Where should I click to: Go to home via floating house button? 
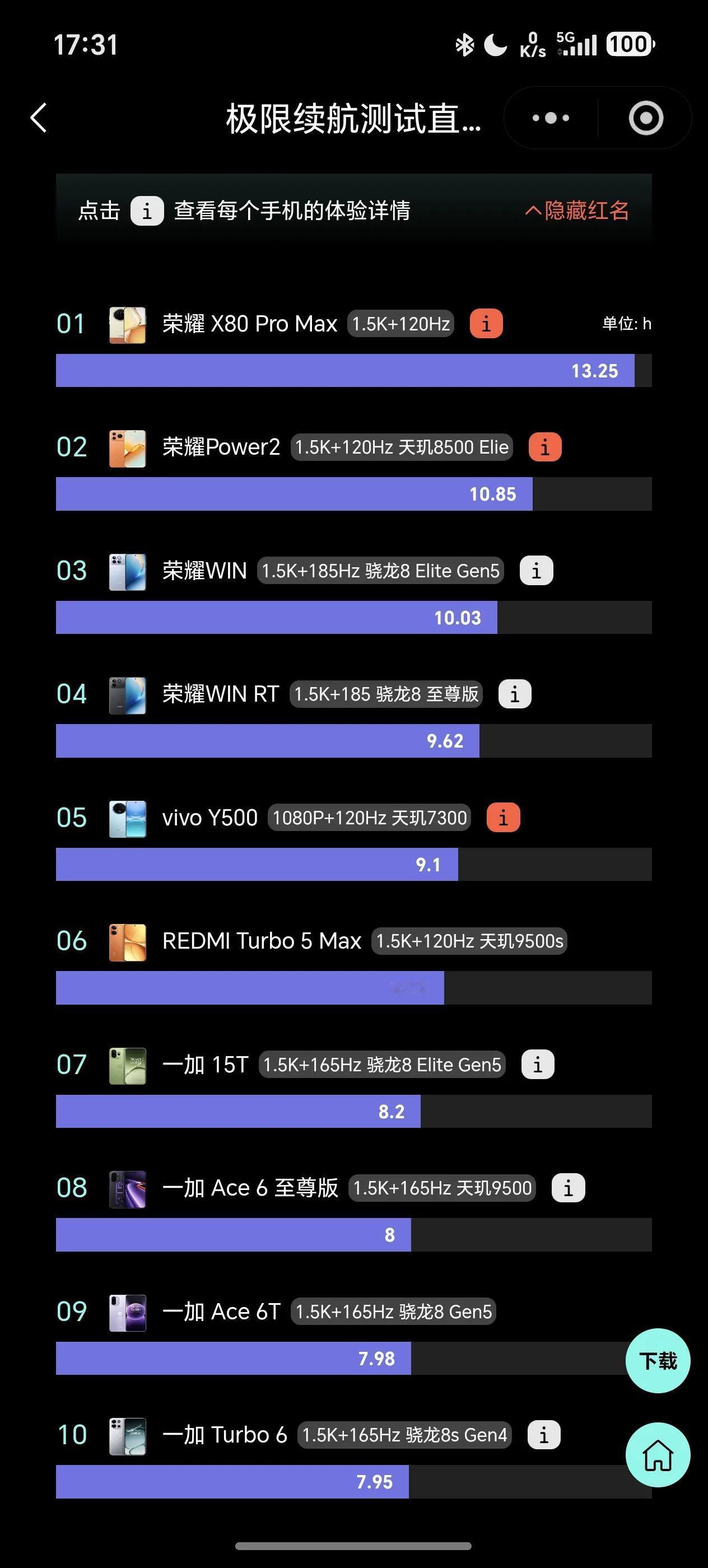click(x=658, y=1455)
